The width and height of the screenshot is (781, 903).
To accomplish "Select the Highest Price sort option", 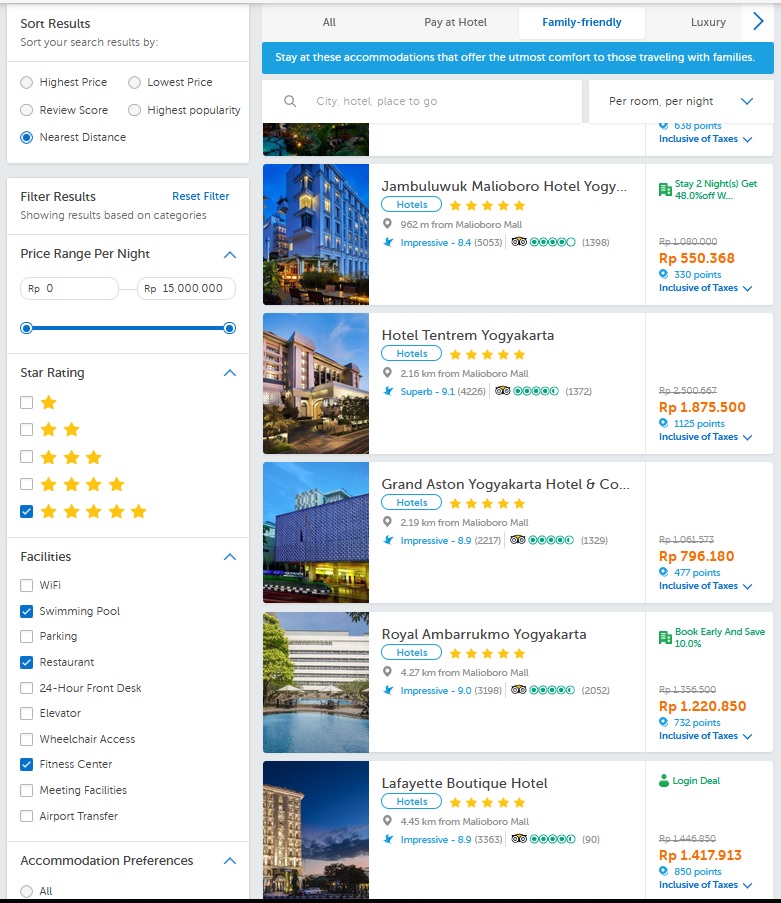I will click(x=27, y=82).
